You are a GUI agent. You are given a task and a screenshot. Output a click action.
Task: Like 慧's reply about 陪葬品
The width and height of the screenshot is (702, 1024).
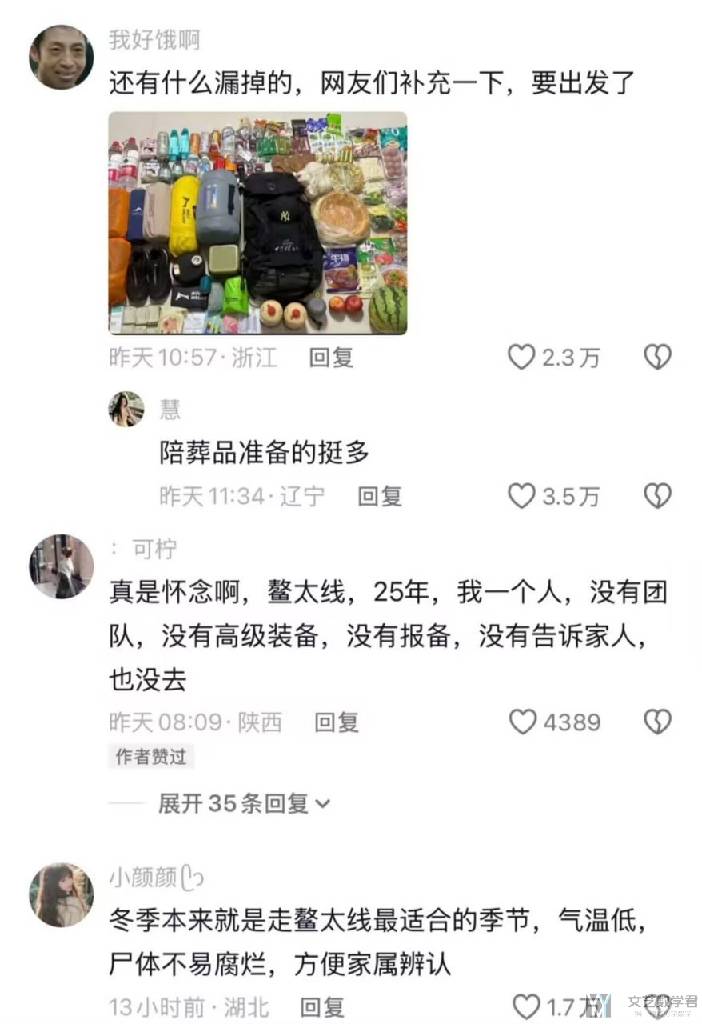522,495
